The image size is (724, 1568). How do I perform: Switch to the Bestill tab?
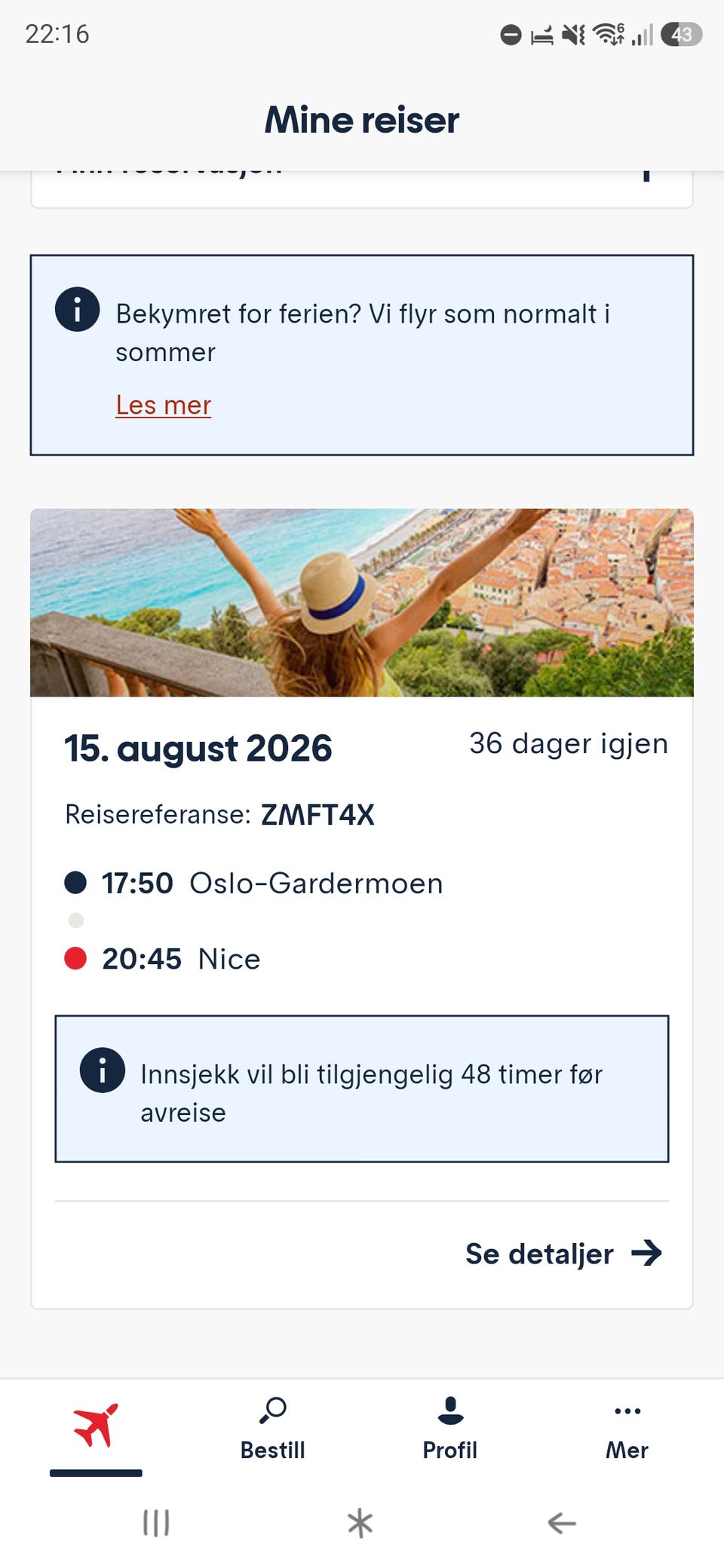[x=272, y=1429]
